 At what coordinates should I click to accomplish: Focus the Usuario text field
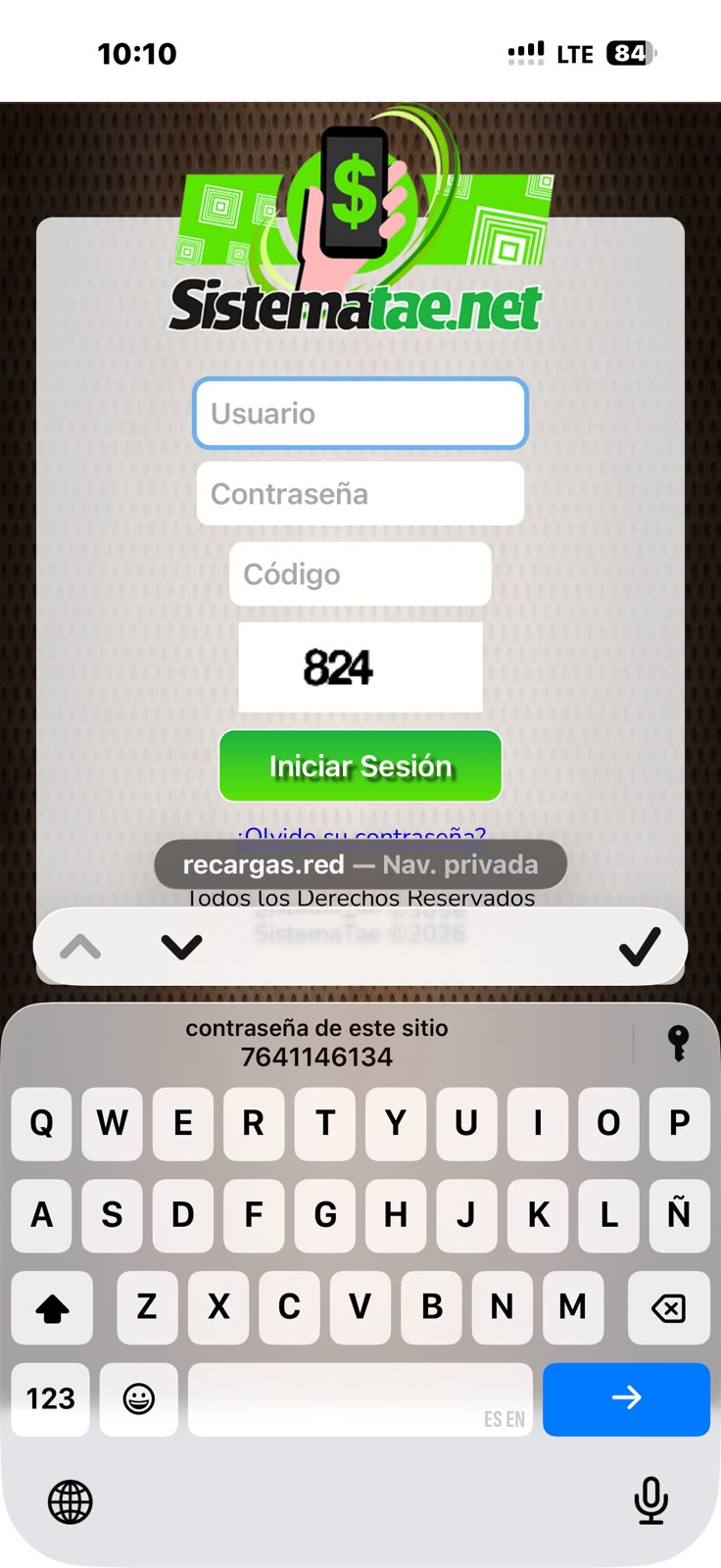pos(360,414)
